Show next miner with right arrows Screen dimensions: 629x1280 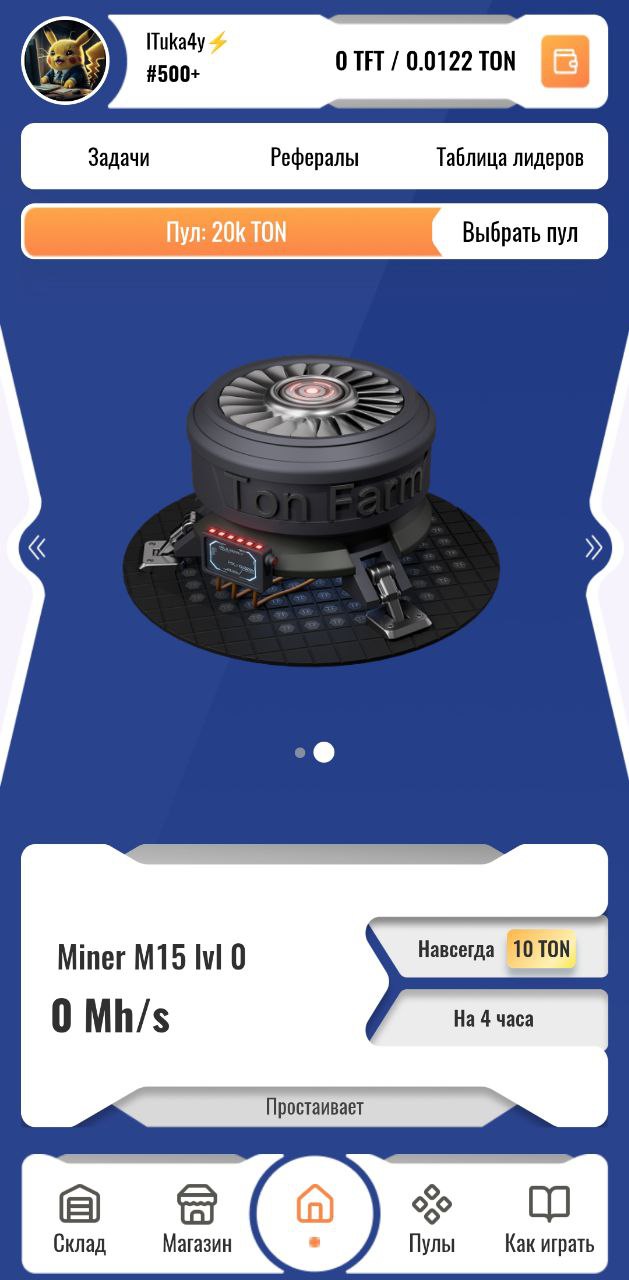(593, 547)
